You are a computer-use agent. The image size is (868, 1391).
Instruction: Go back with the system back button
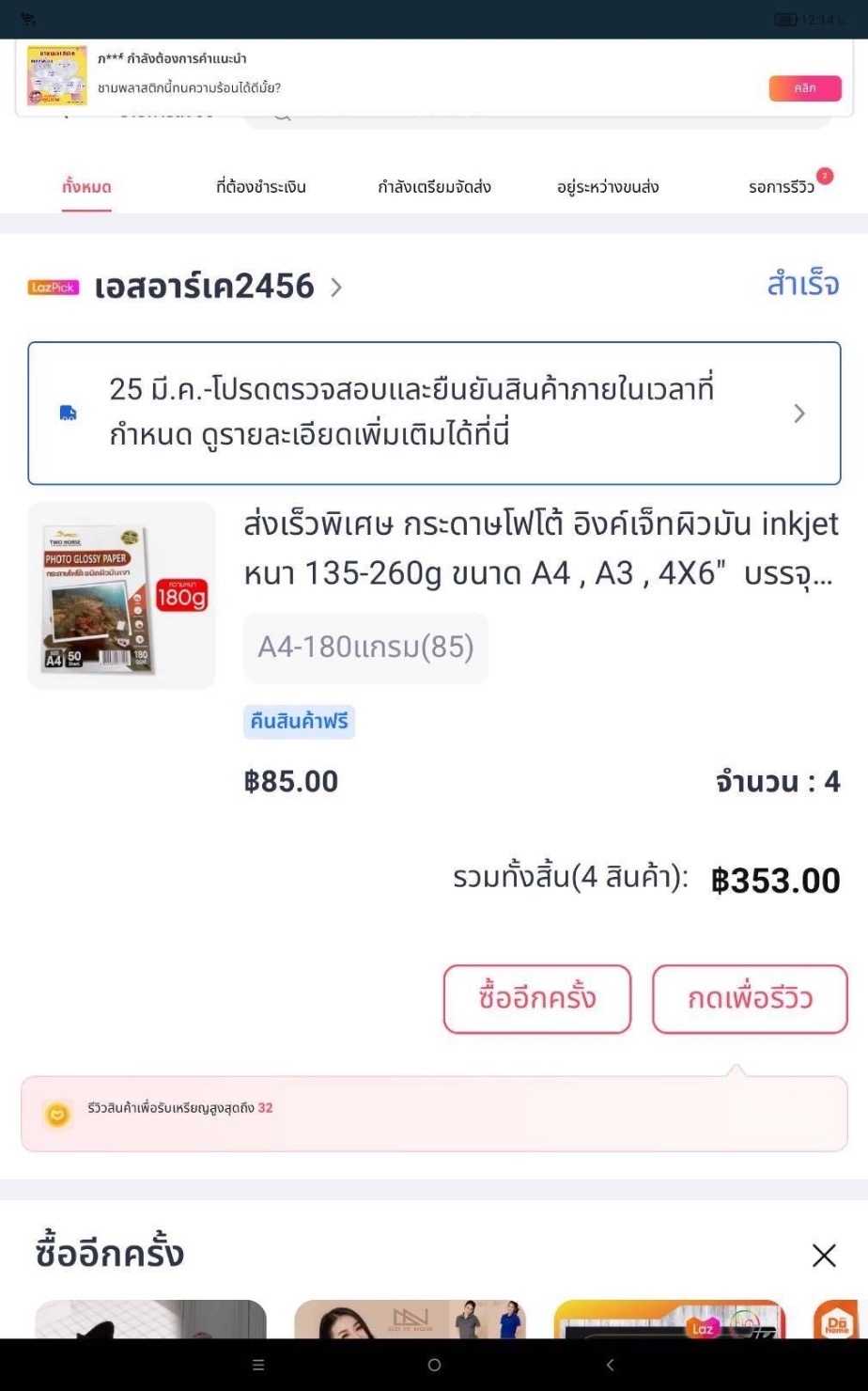click(609, 1365)
